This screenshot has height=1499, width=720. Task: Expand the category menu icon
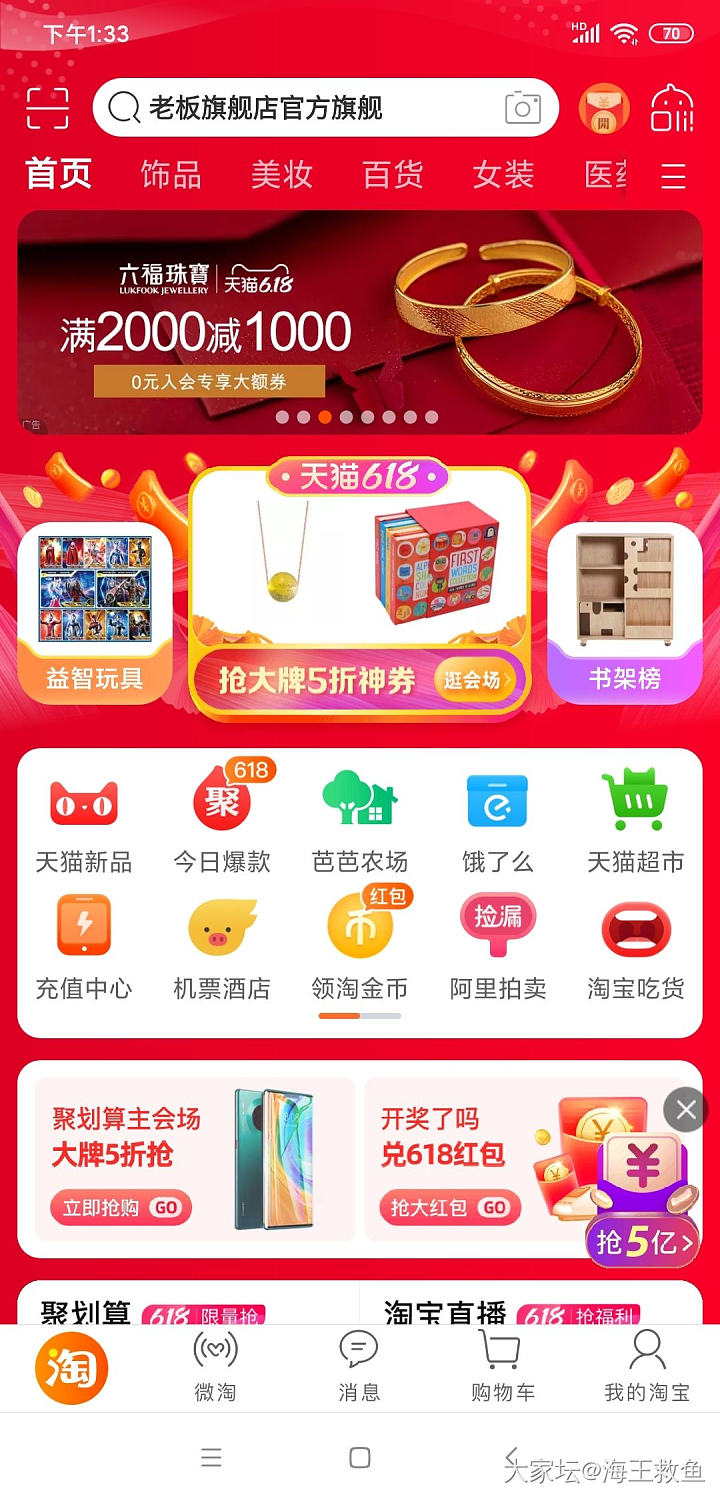pyautogui.click(x=674, y=177)
